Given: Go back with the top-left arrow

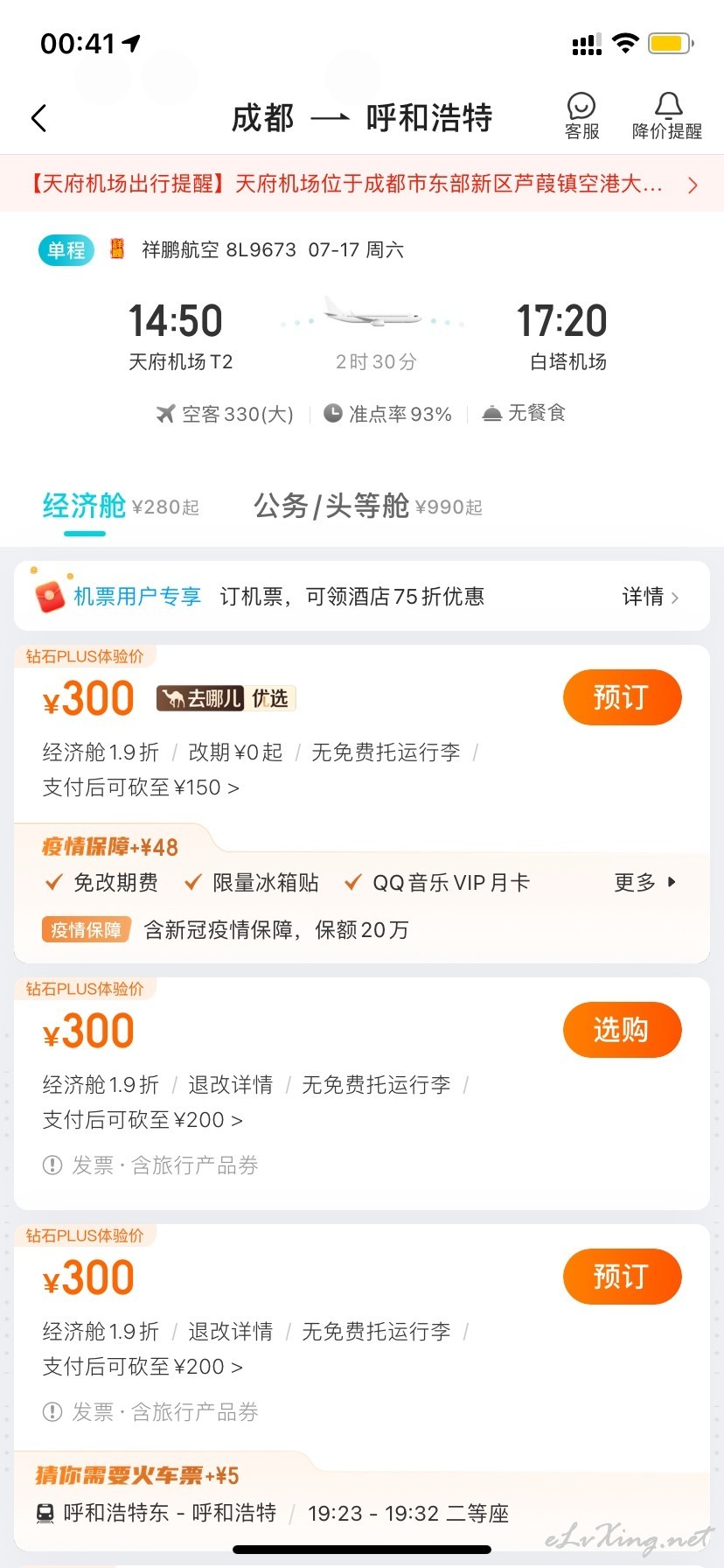Looking at the screenshot, I should click(x=38, y=118).
